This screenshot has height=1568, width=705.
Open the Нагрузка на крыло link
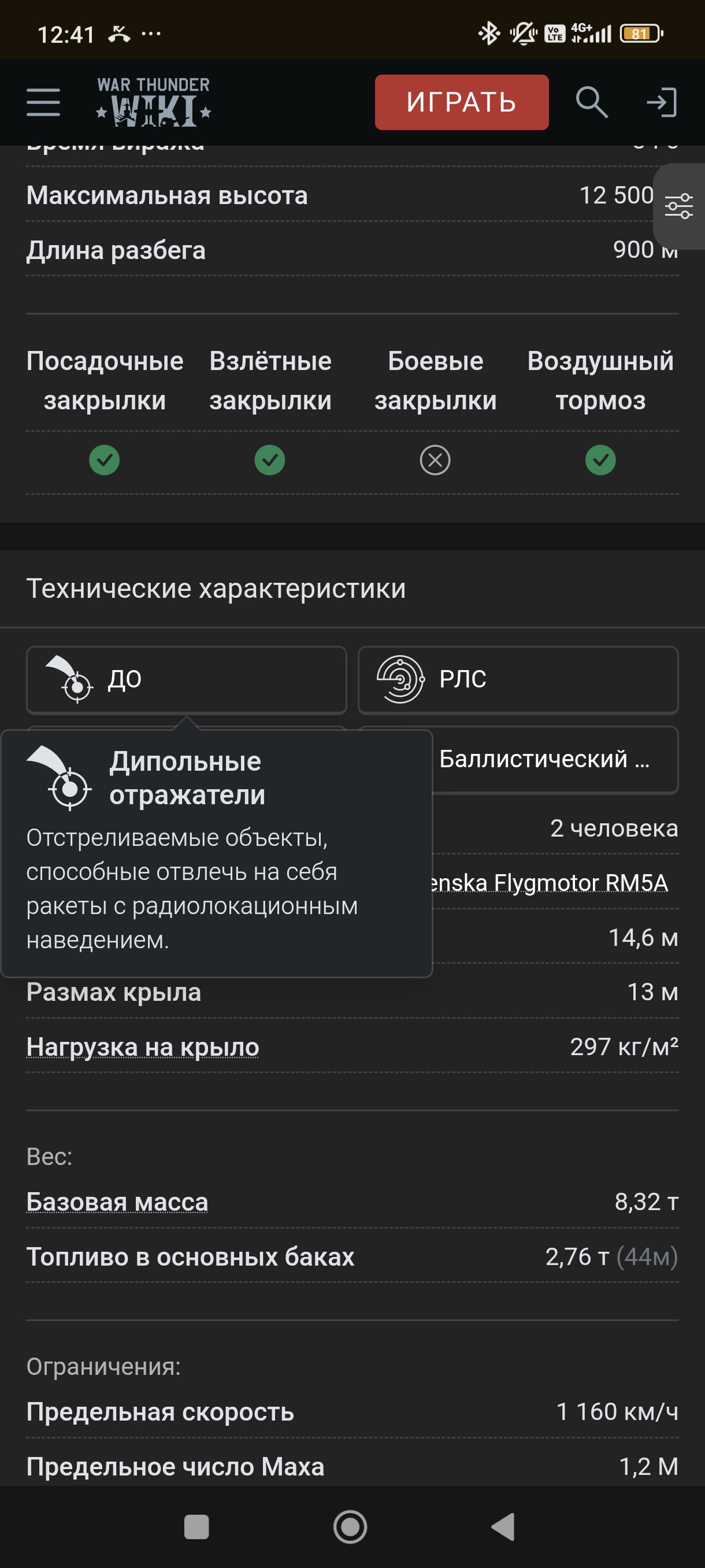[142, 1047]
